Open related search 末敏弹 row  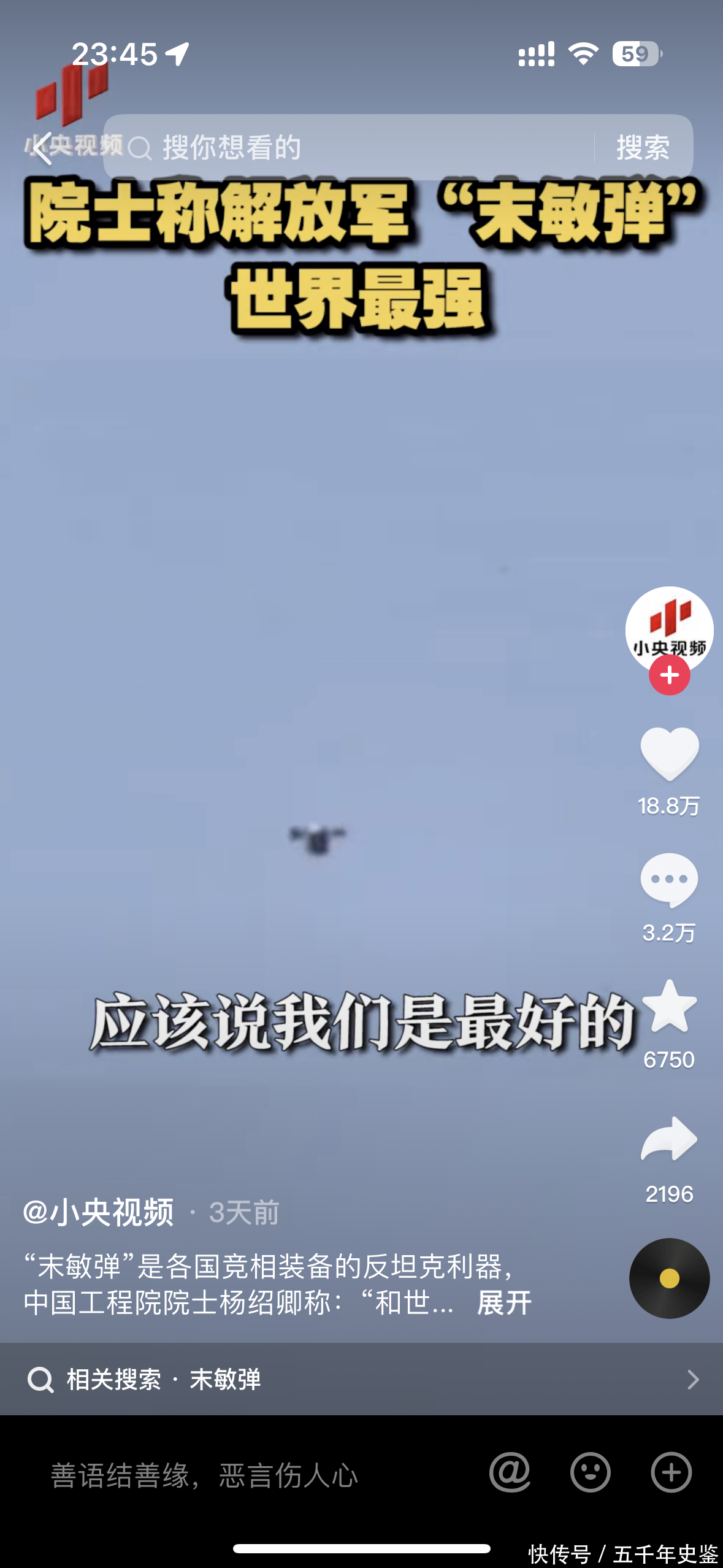pos(361,1380)
